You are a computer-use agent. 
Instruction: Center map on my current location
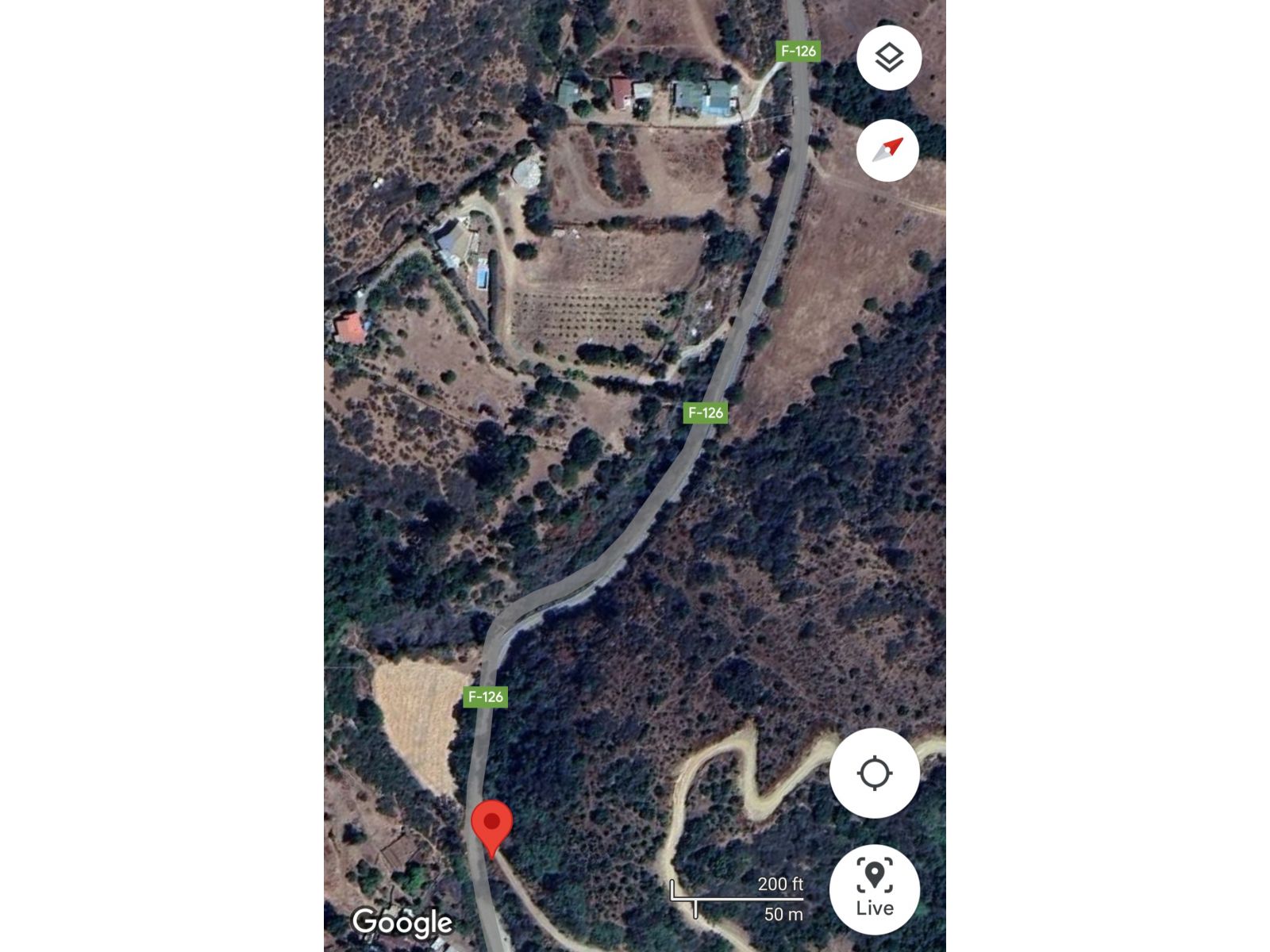pos(875,773)
